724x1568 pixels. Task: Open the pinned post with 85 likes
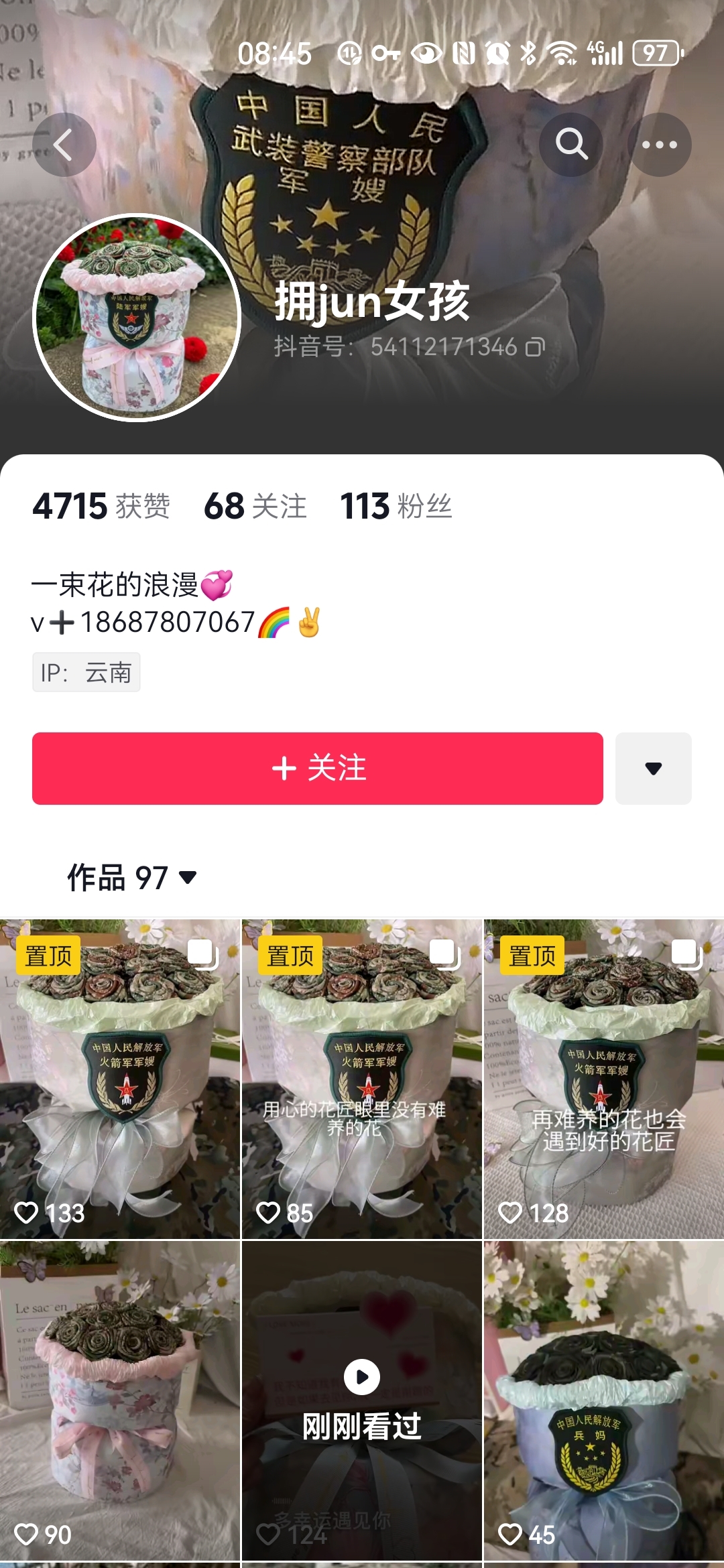coord(362,1079)
